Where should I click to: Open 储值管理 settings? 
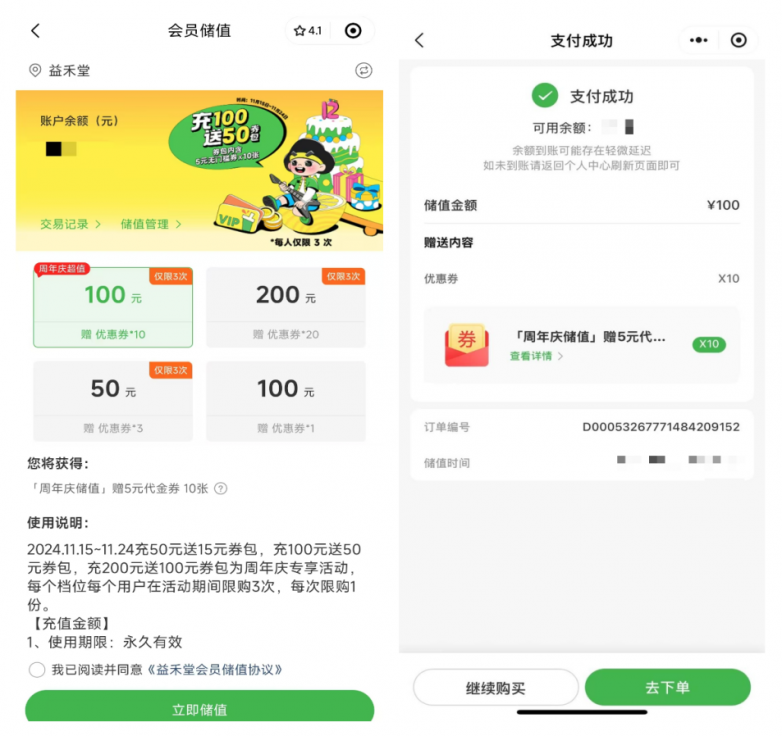pyautogui.click(x=151, y=224)
